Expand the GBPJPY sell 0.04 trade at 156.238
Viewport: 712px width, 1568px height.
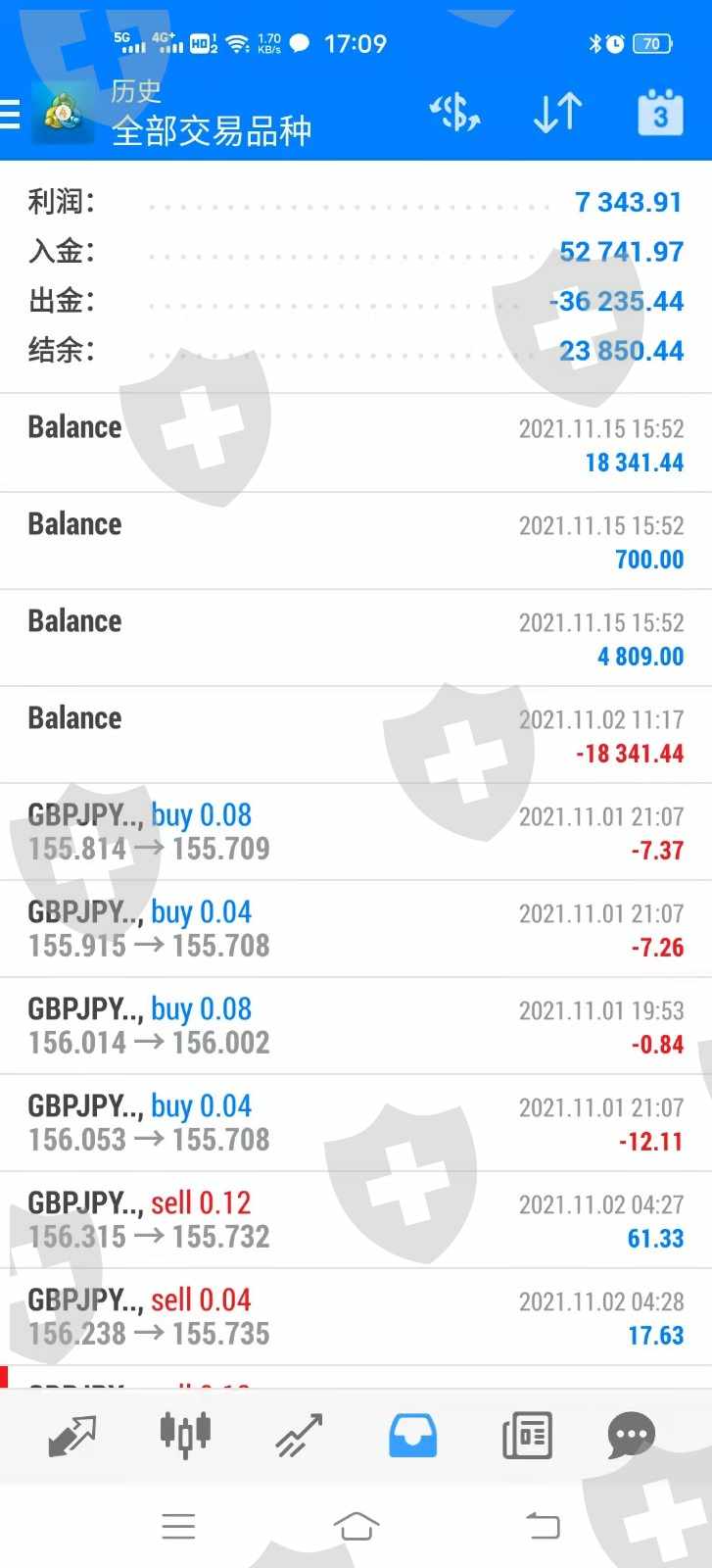(x=356, y=1317)
